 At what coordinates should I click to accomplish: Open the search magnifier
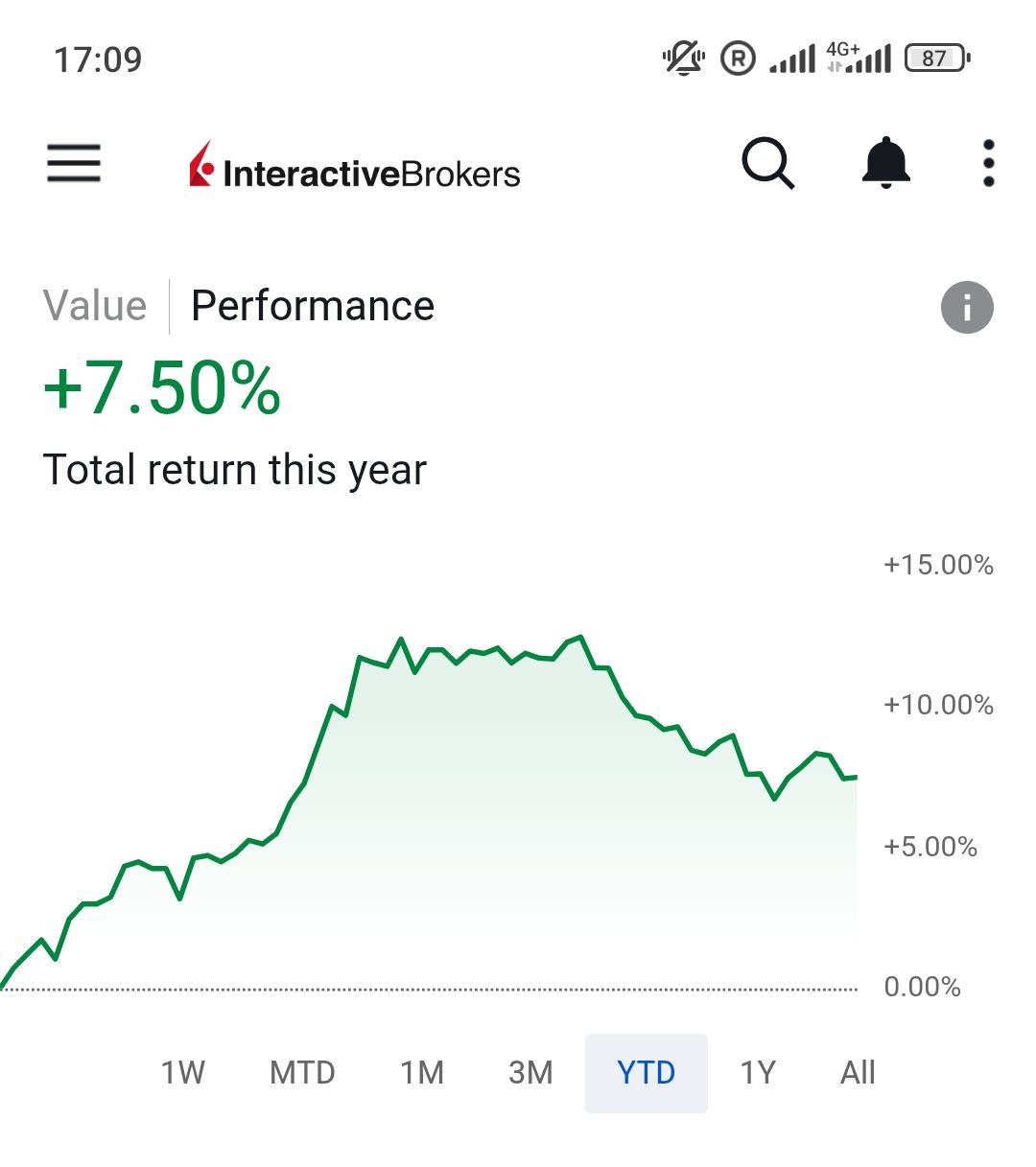pyautogui.click(x=767, y=164)
